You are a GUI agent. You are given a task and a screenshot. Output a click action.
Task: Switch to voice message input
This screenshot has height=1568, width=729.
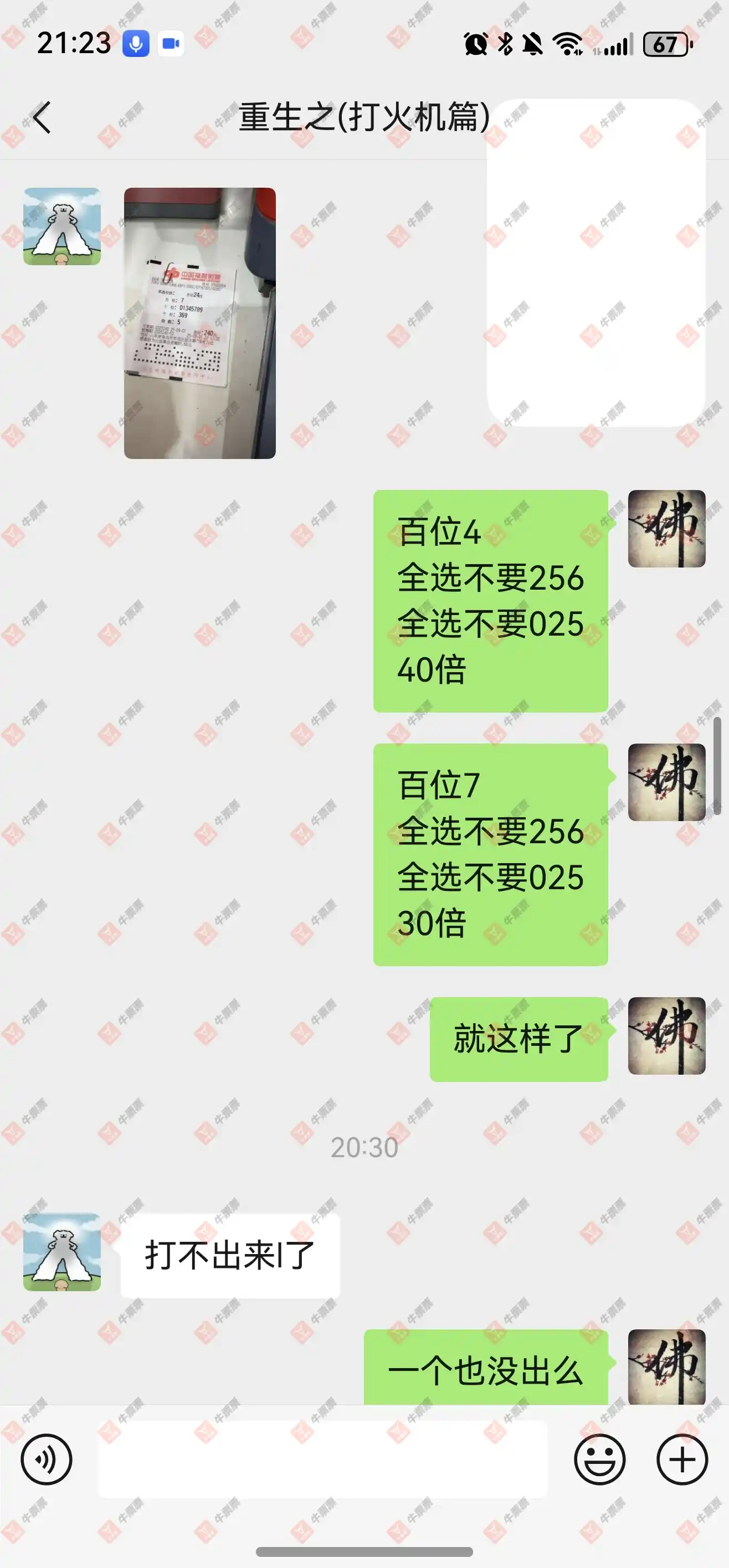tap(47, 1459)
